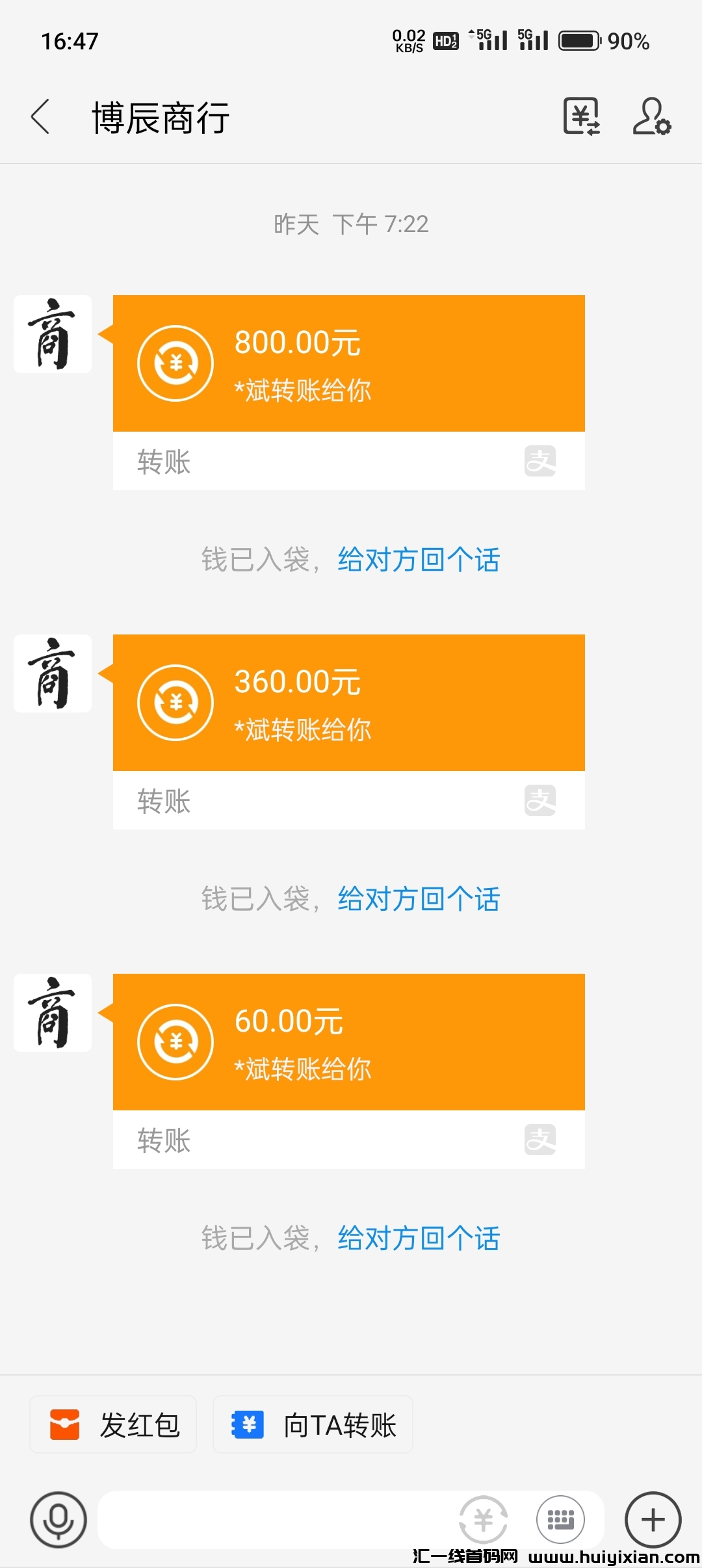Open the 360.00元 transfer card
702x1568 pixels.
pyautogui.click(x=348, y=703)
